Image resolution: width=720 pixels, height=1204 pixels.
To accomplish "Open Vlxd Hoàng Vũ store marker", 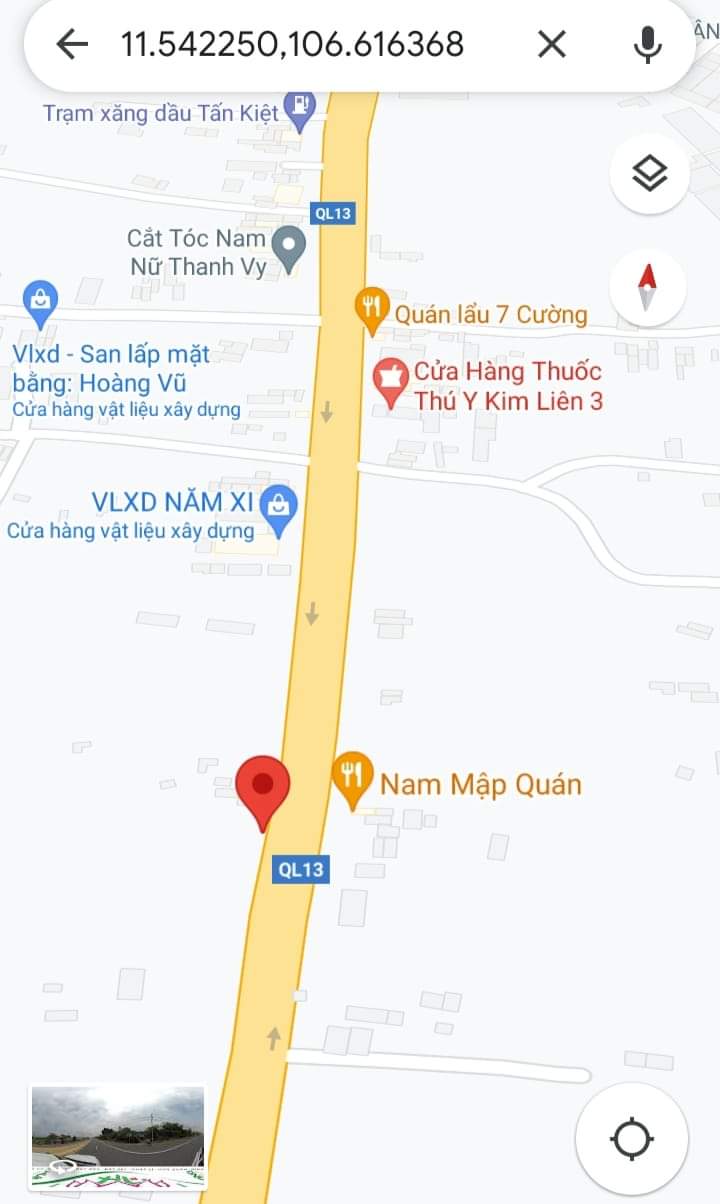I will pos(40,302).
